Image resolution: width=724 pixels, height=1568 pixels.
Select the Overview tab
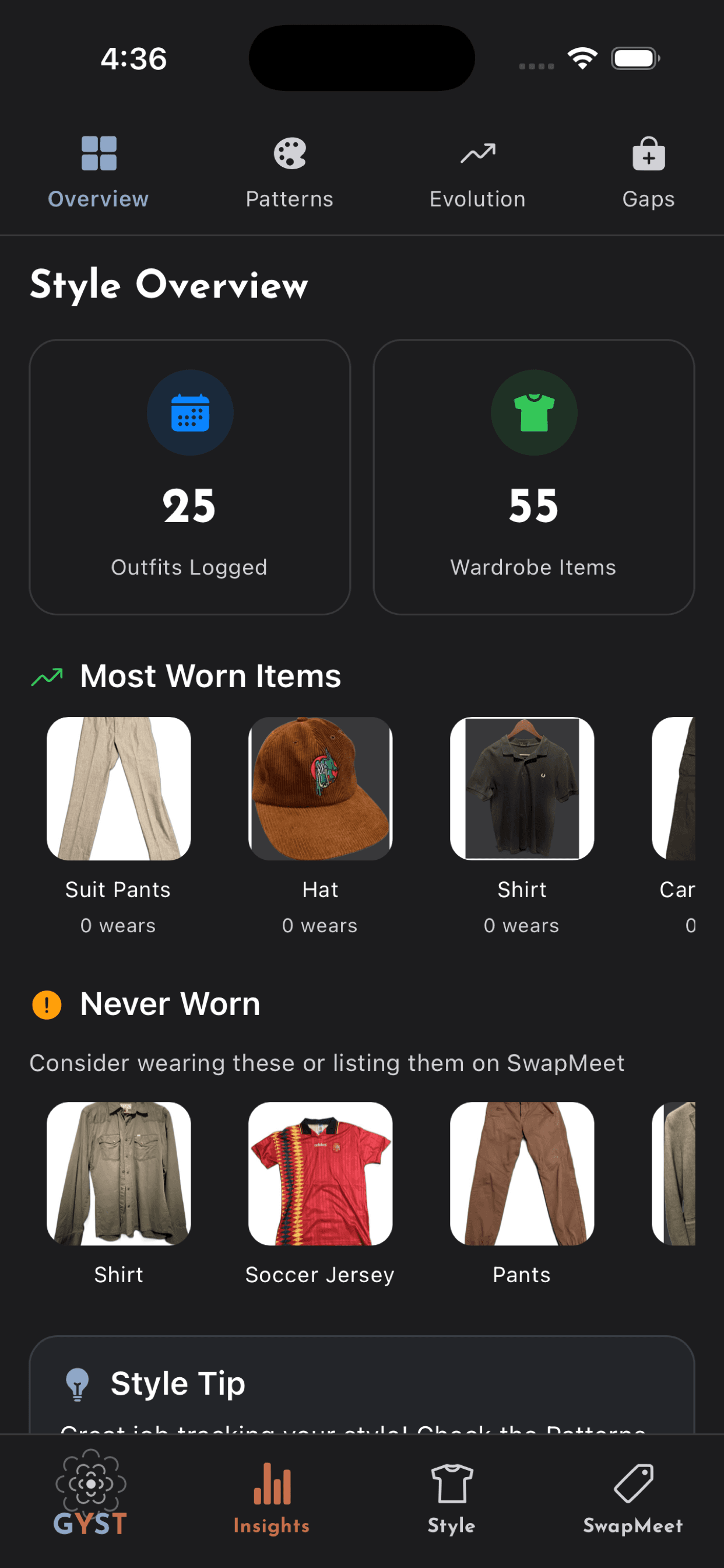tap(99, 173)
